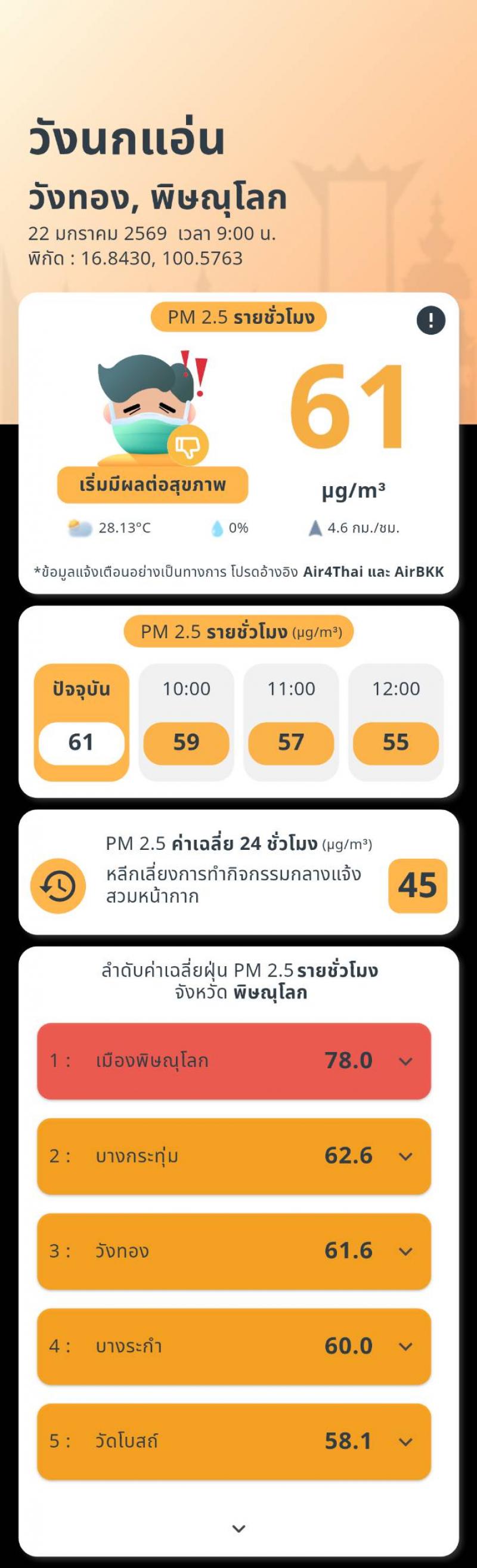Expand the บางกระทุ่ม ranking row

coord(405,1156)
